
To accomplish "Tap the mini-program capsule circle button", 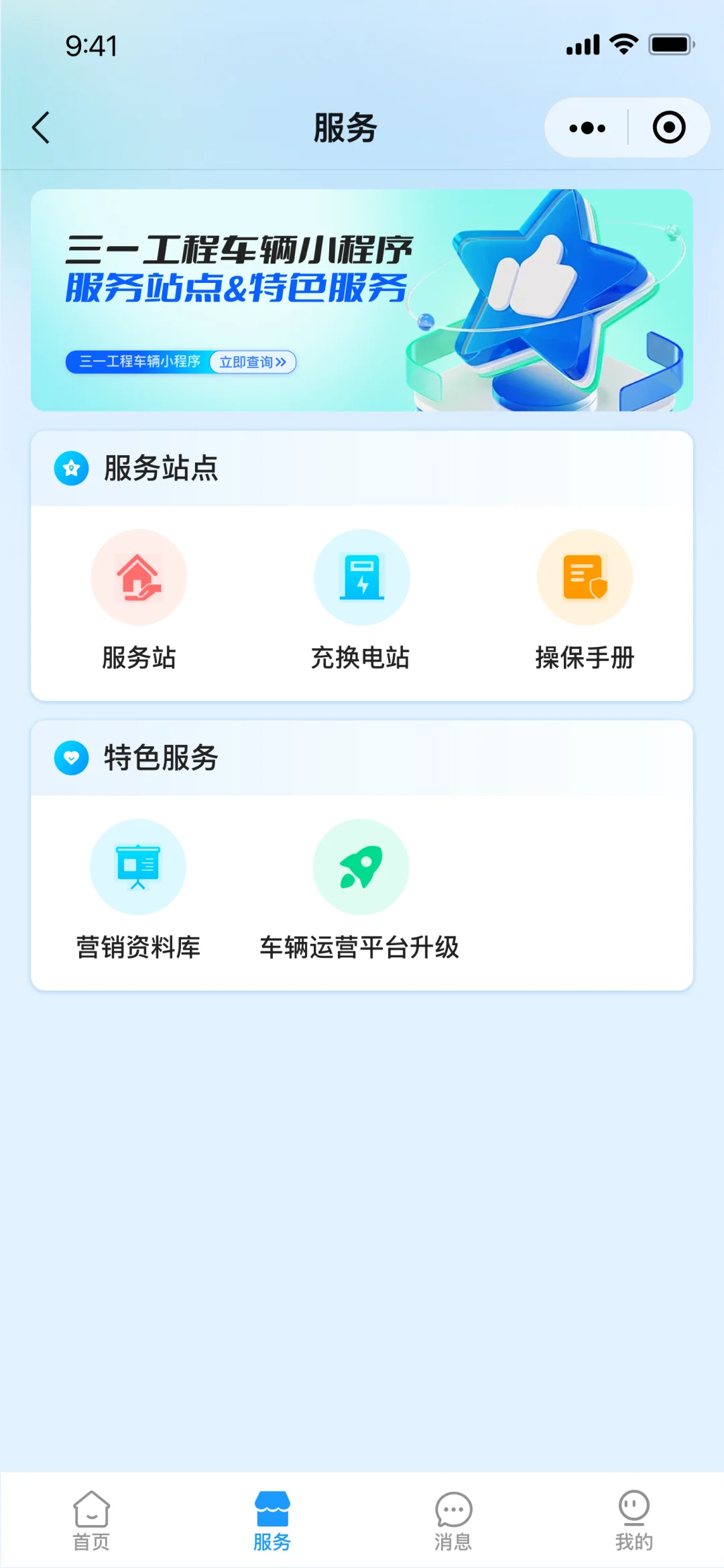I will click(669, 127).
